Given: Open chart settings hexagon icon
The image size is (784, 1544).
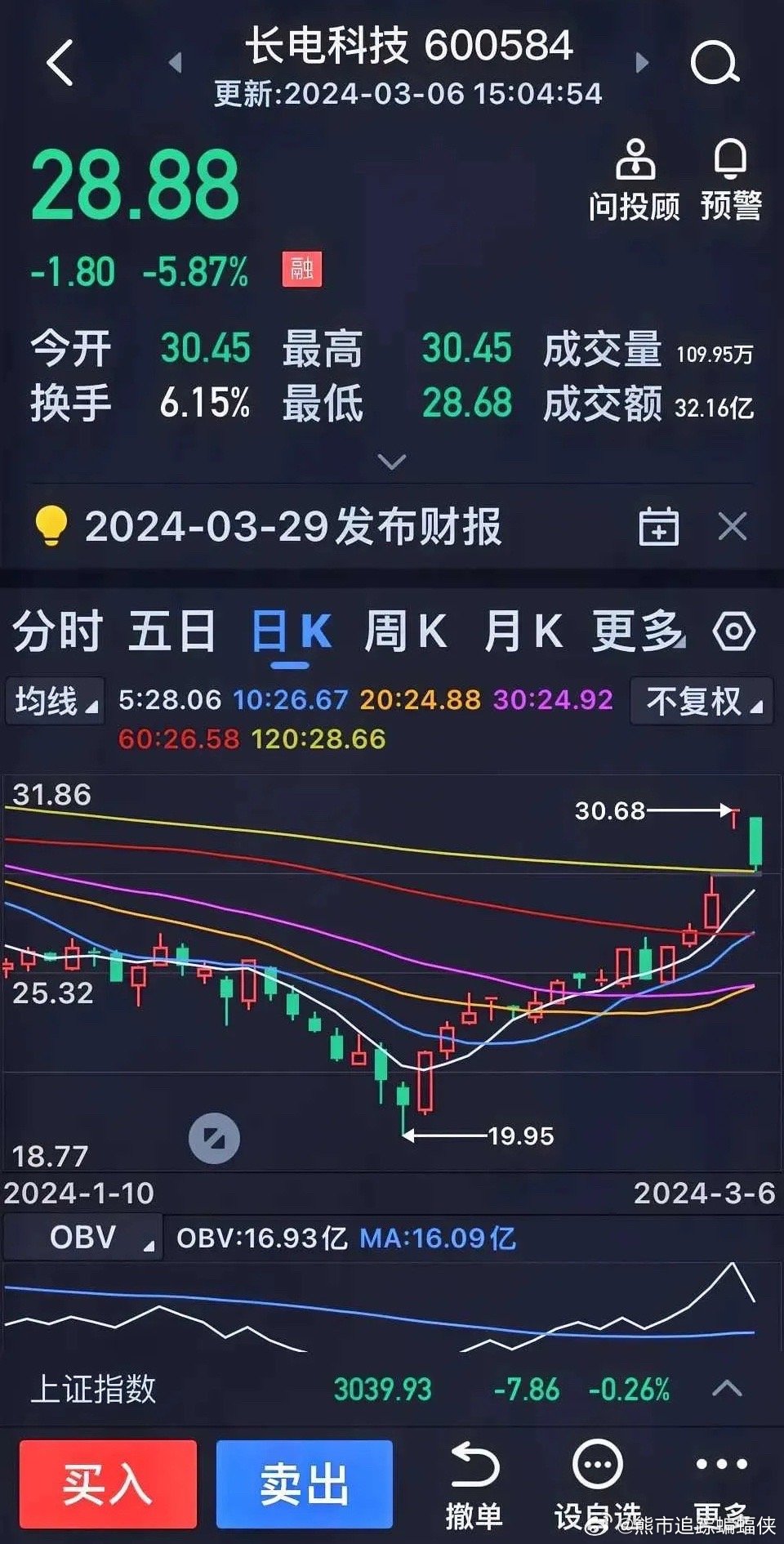Looking at the screenshot, I should pyautogui.click(x=733, y=631).
